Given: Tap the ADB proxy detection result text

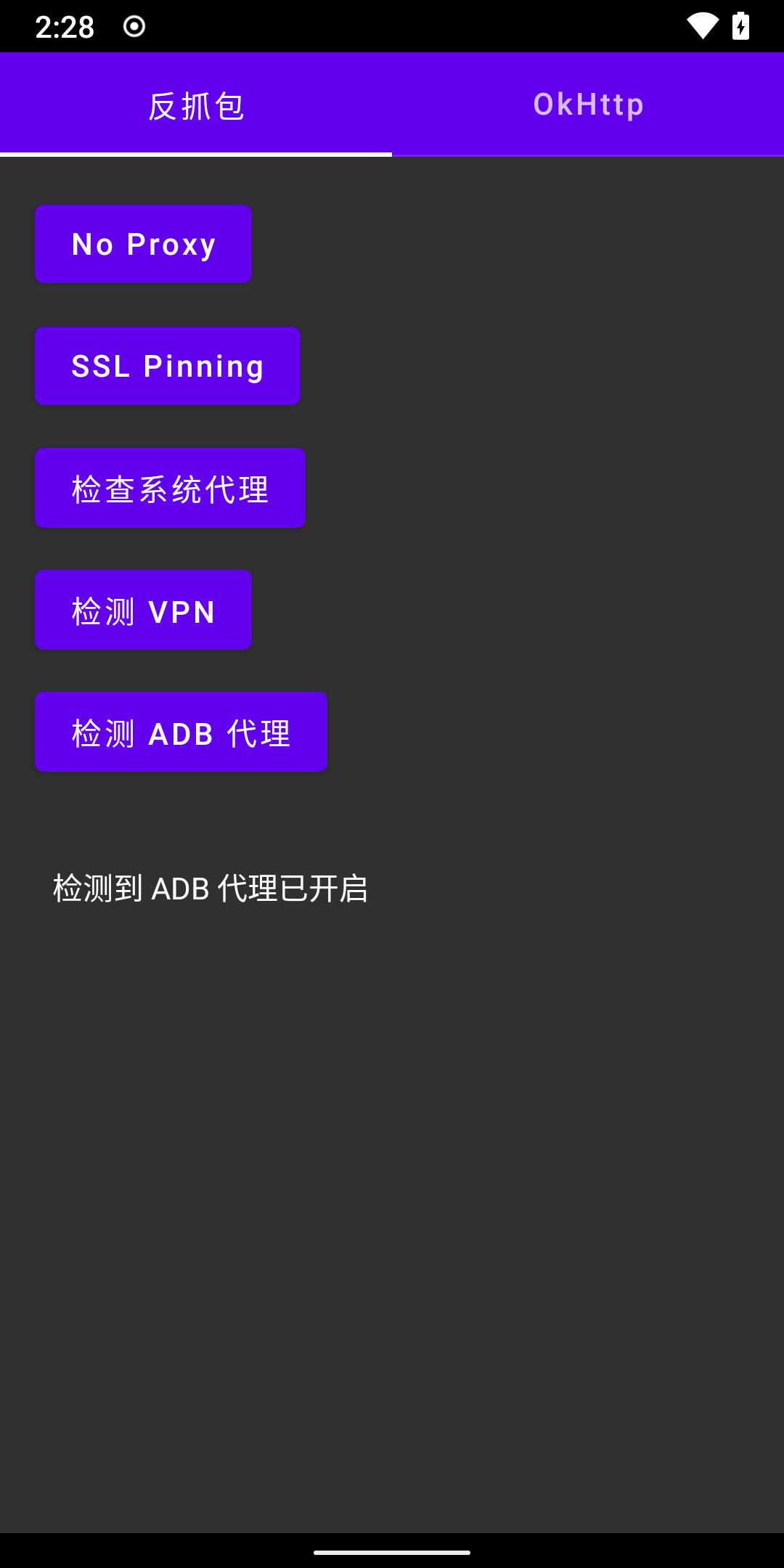Looking at the screenshot, I should point(209,889).
